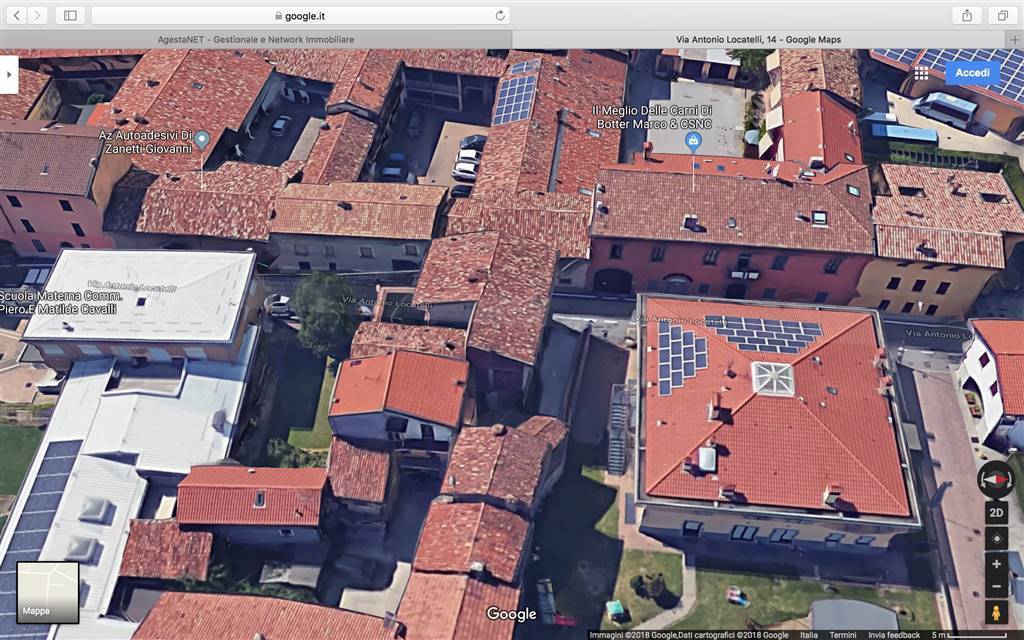Zoom out of the map
Screen dimensions: 1024x640
[996, 587]
